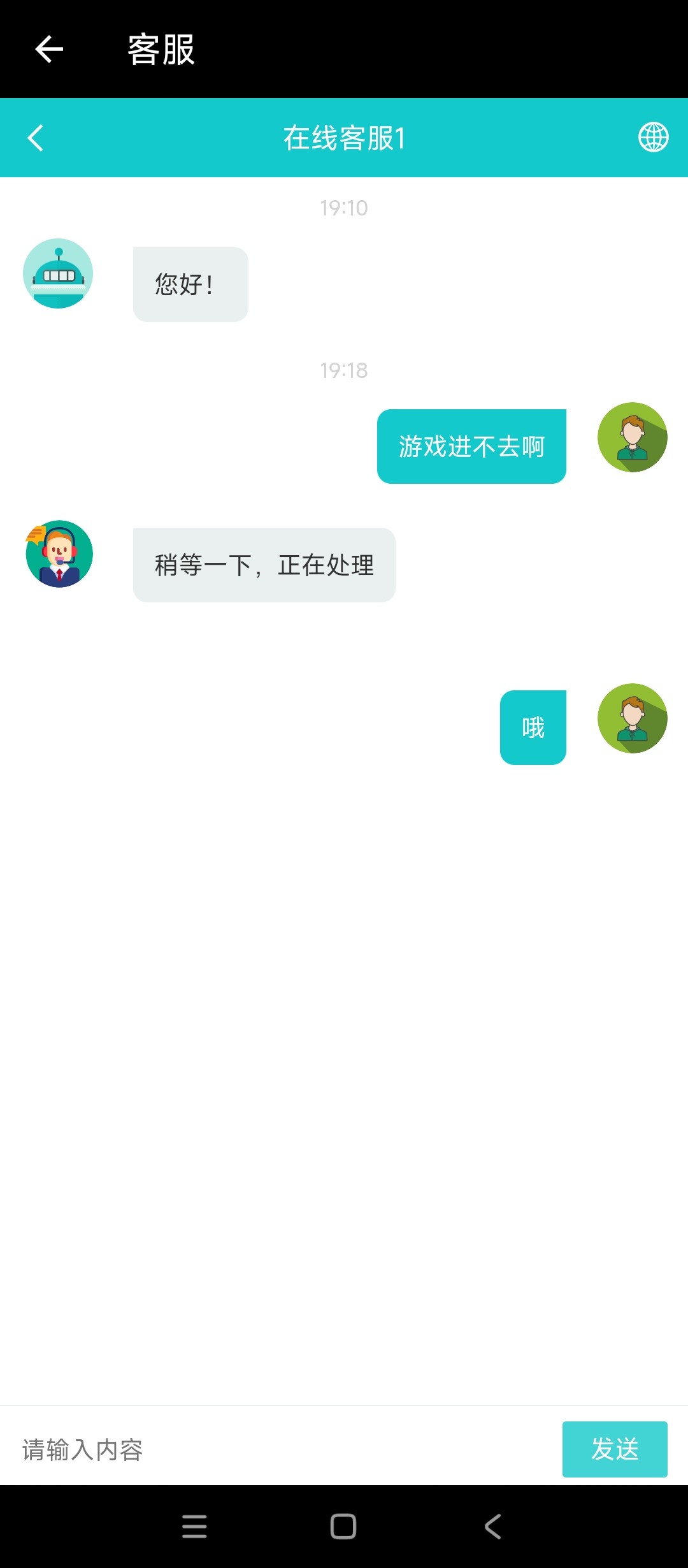
Task: Open the system recent apps menu
Action: coord(194,1527)
